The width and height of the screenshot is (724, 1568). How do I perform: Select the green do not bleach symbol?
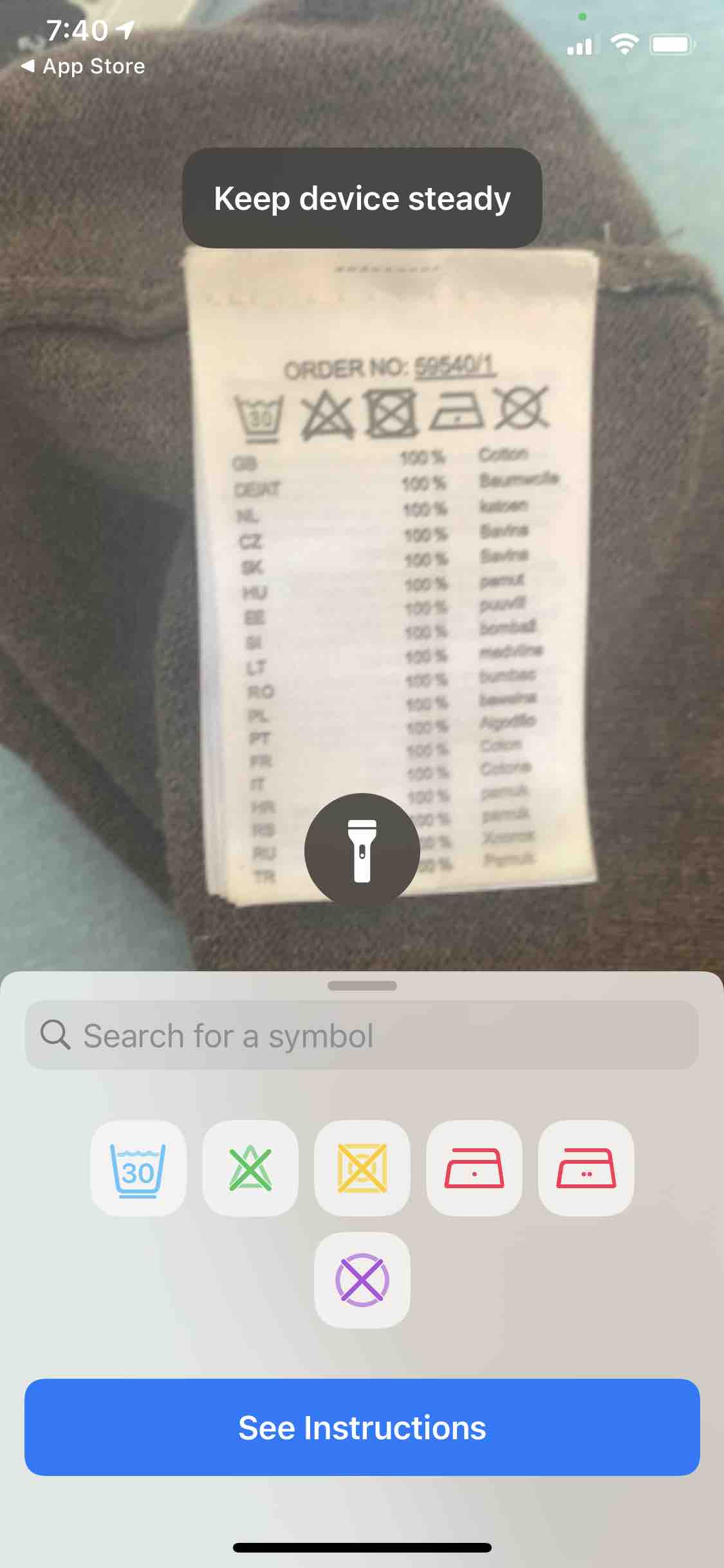coord(250,1168)
